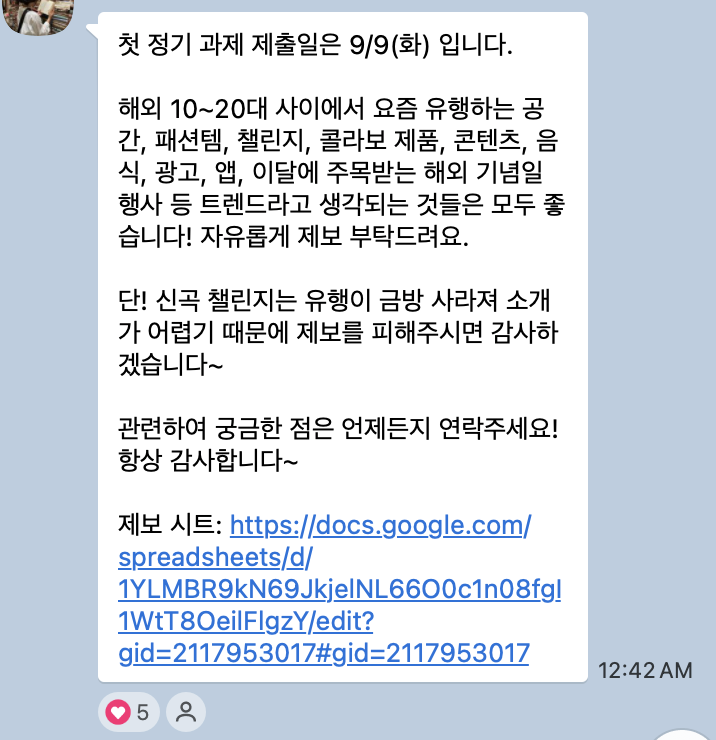Open the Google Sheets 제보 시트 link
This screenshot has width=716, height=740.
(x=339, y=589)
